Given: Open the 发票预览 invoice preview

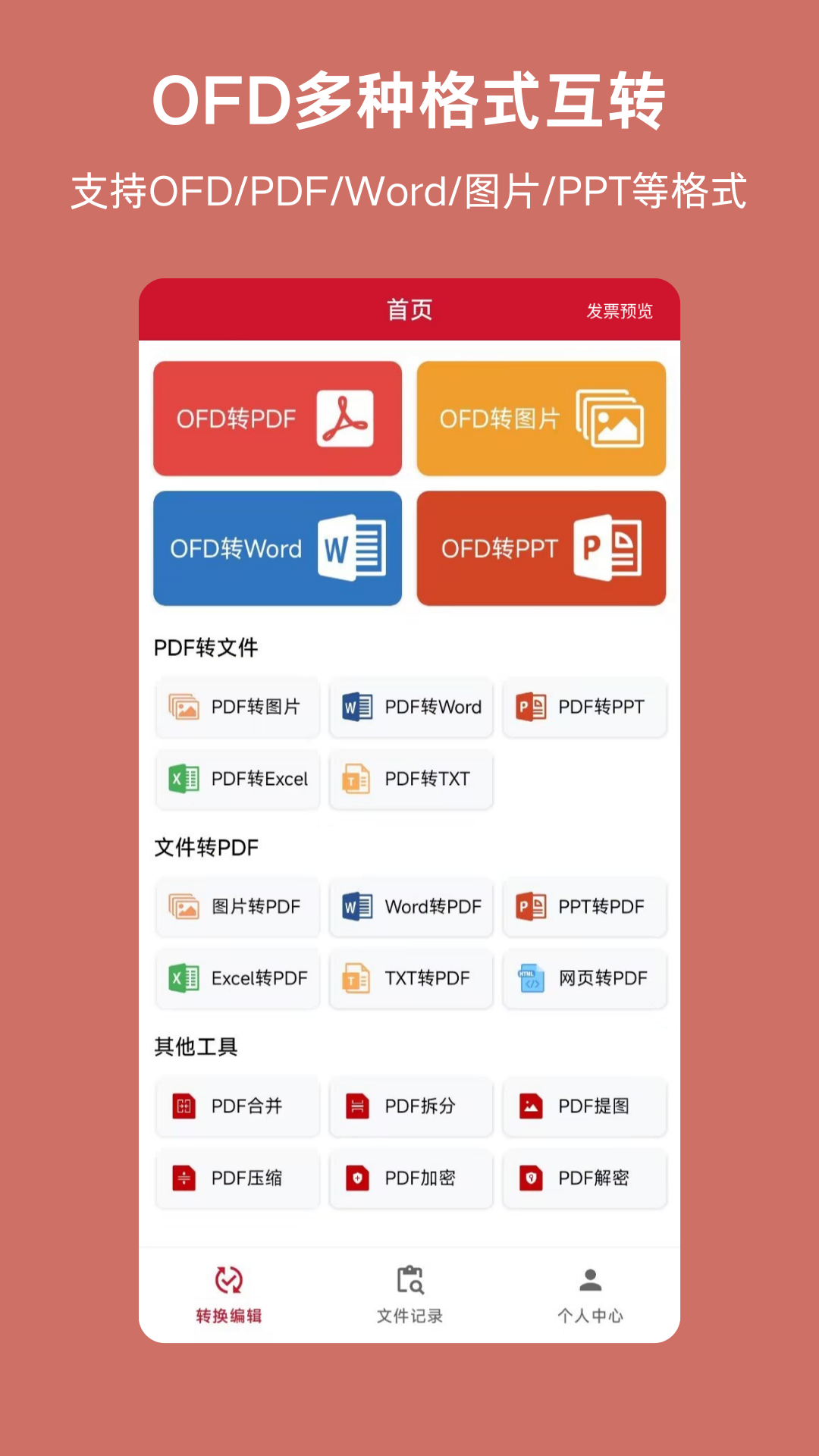Looking at the screenshot, I should click(621, 310).
